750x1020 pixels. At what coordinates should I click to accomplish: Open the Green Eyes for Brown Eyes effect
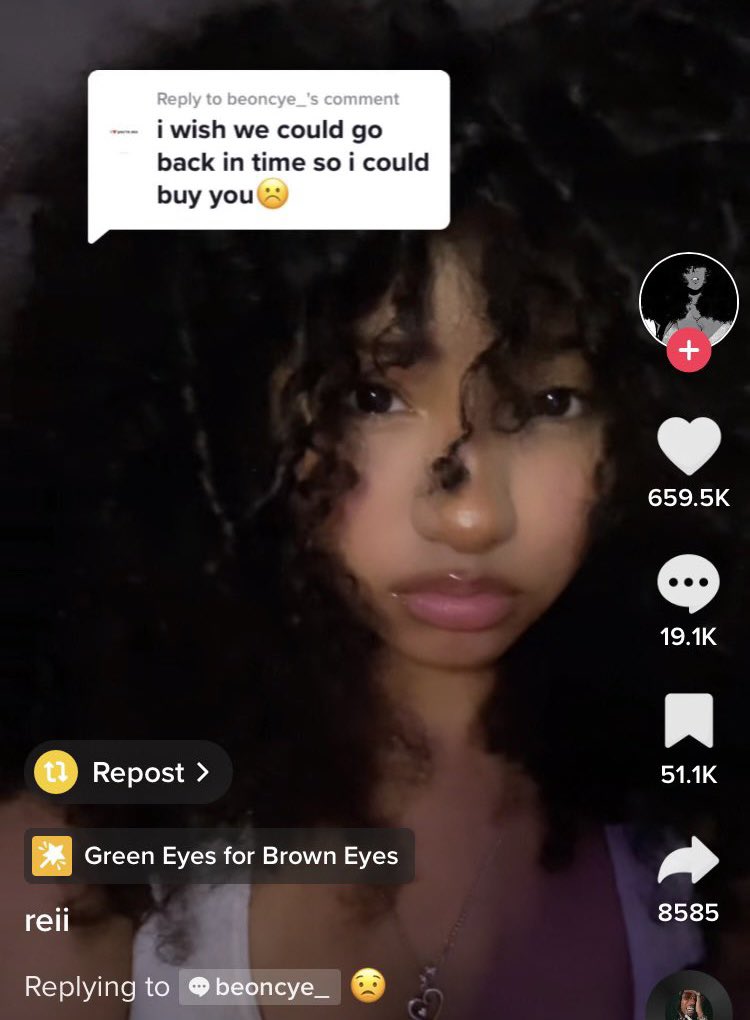point(219,856)
